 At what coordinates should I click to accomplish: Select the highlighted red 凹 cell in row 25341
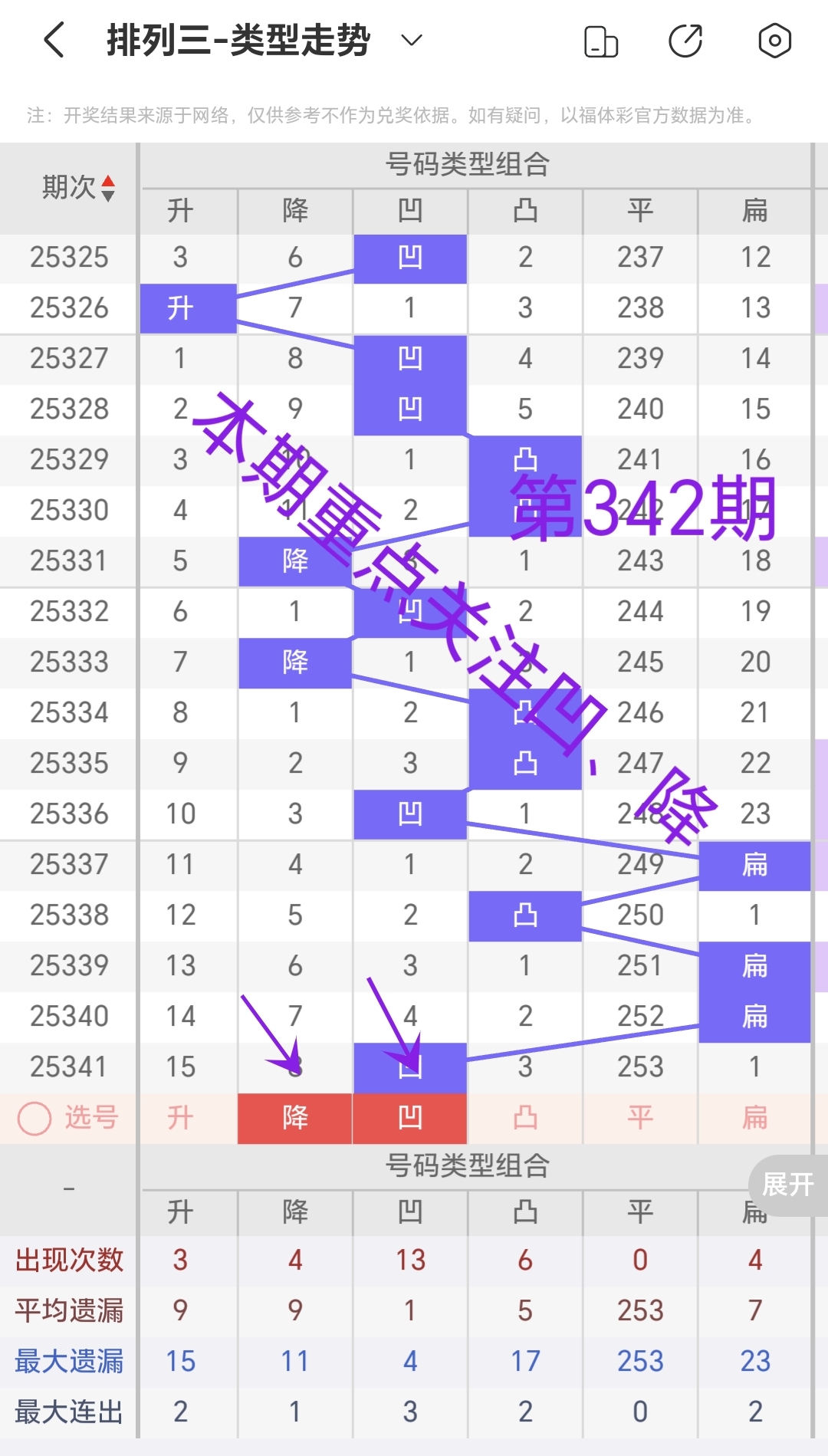pyautogui.click(x=409, y=1066)
